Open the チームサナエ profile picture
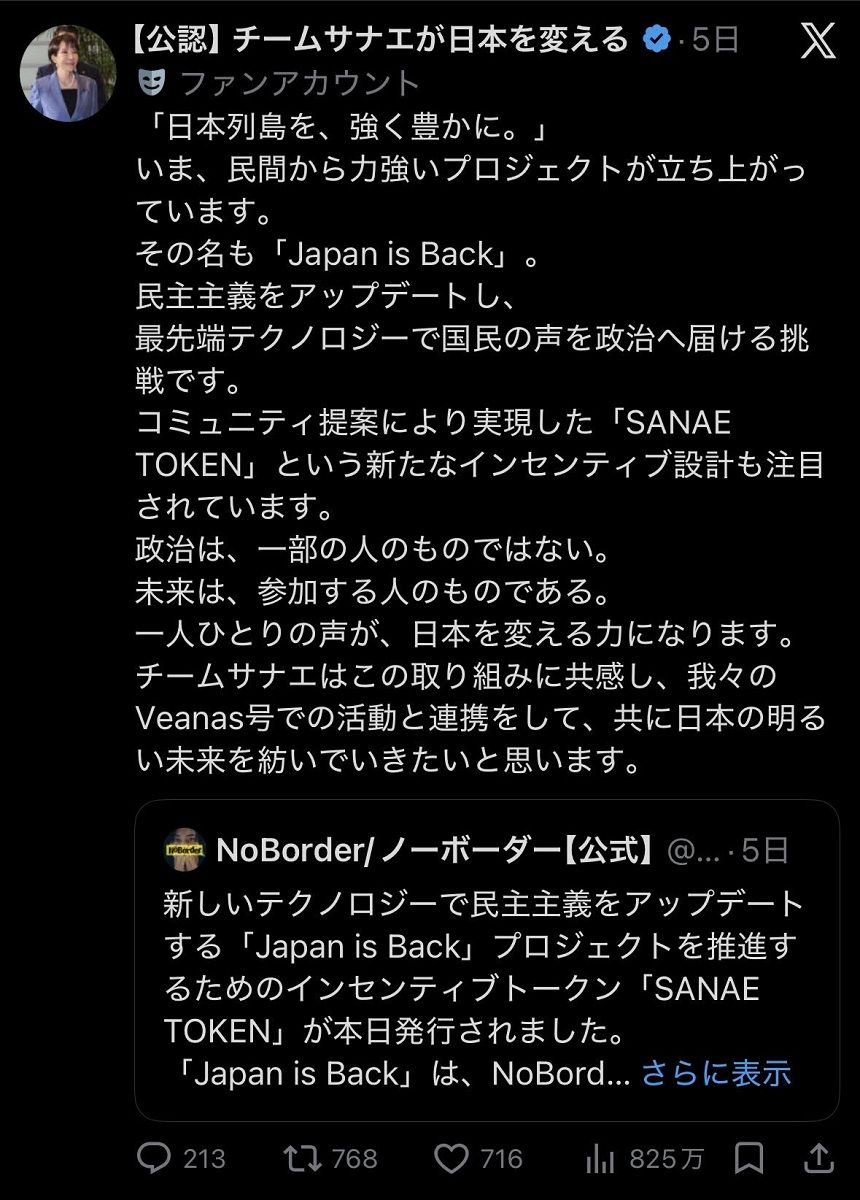This screenshot has width=860, height=1200. (x=69, y=72)
